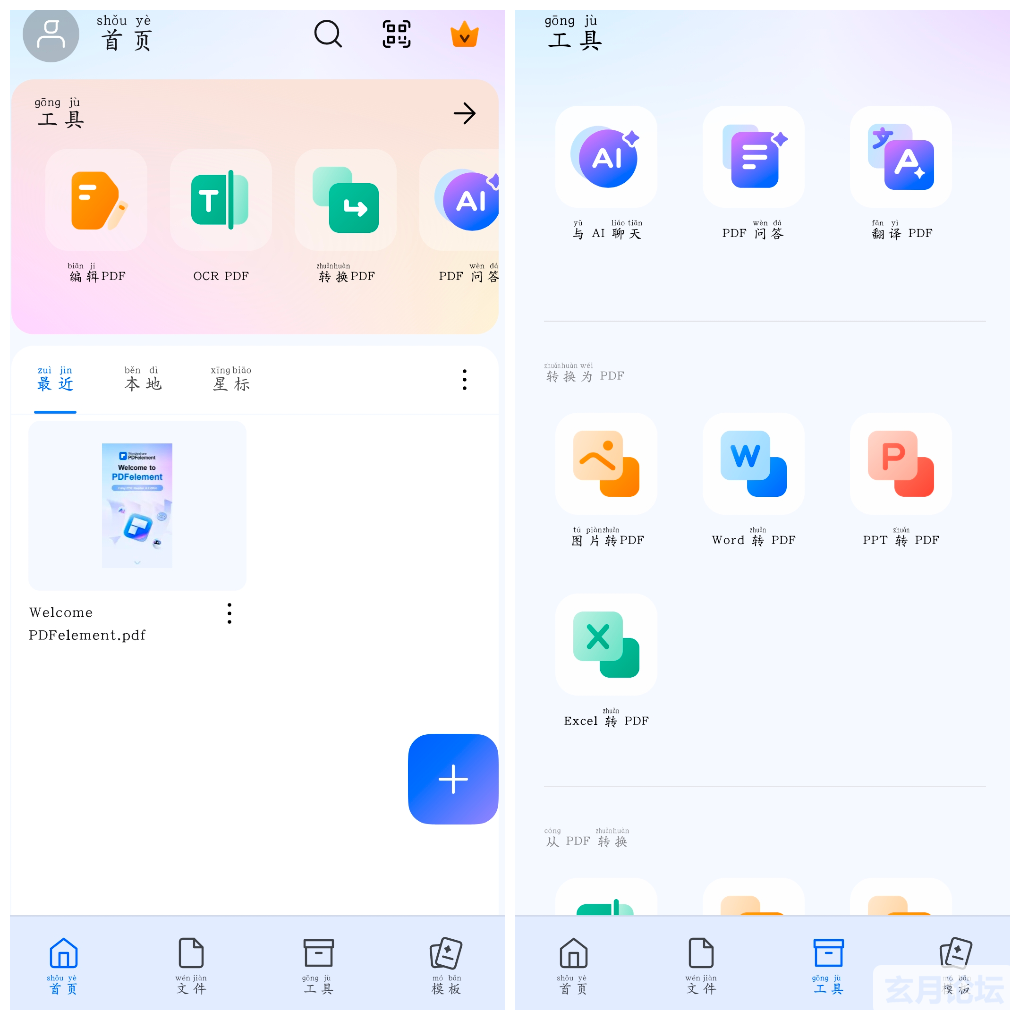This screenshot has height=1020, width=1020.
Task: Tap the premium crown icon
Action: [x=464, y=35]
